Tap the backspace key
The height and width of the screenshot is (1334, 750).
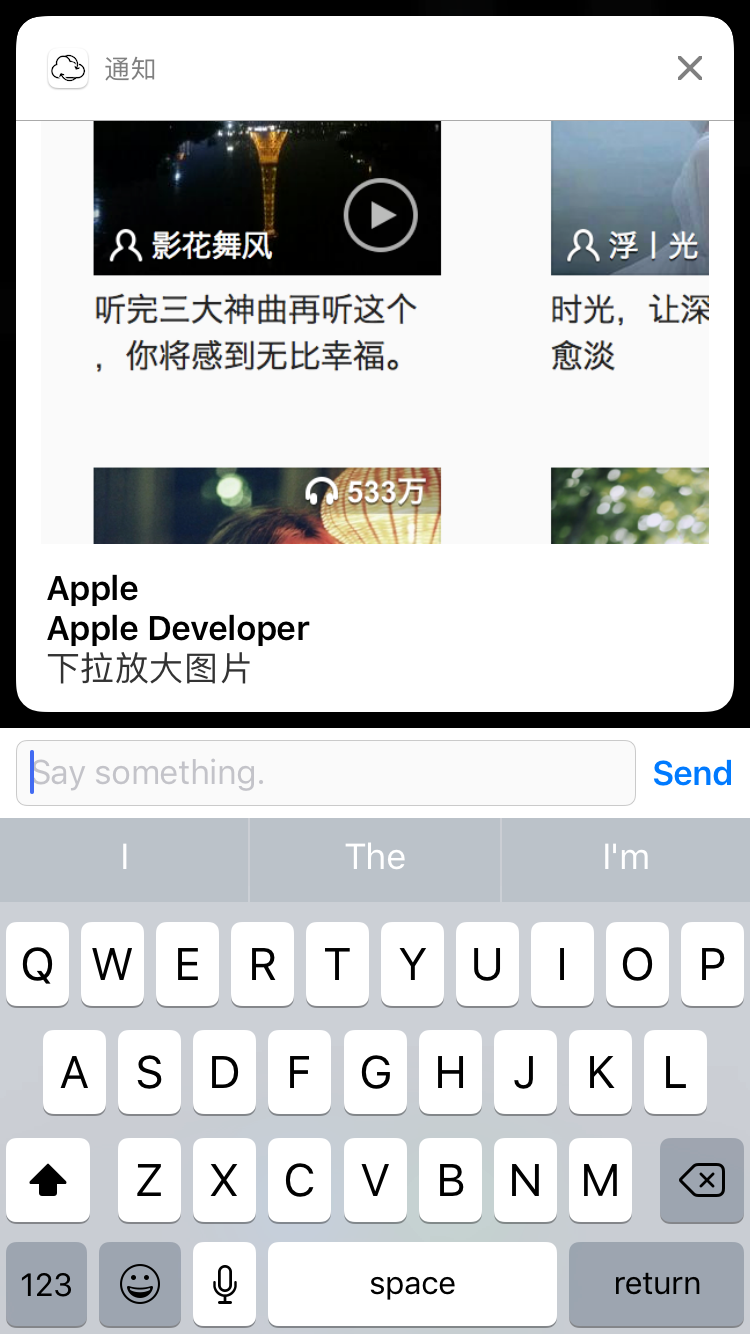pyautogui.click(x=701, y=1181)
